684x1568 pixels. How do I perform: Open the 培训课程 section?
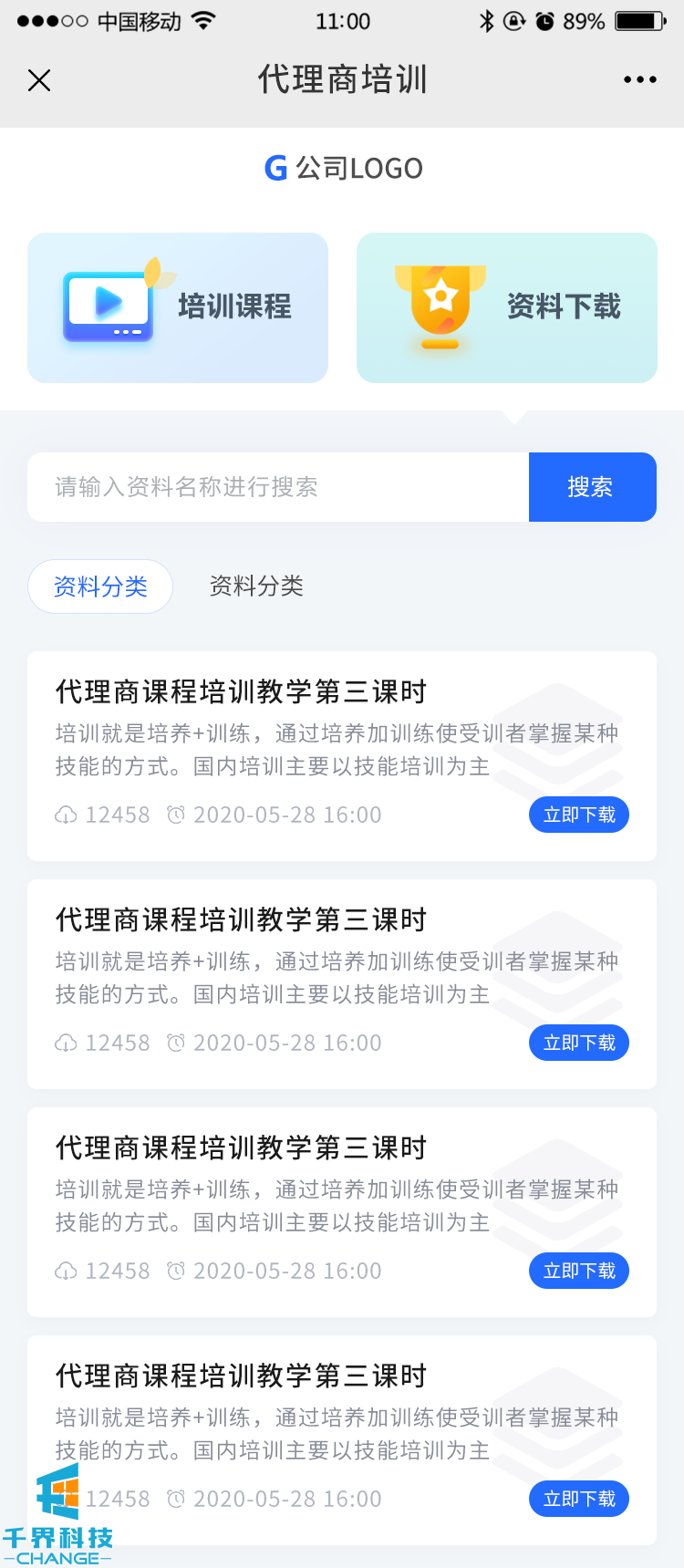click(x=178, y=307)
